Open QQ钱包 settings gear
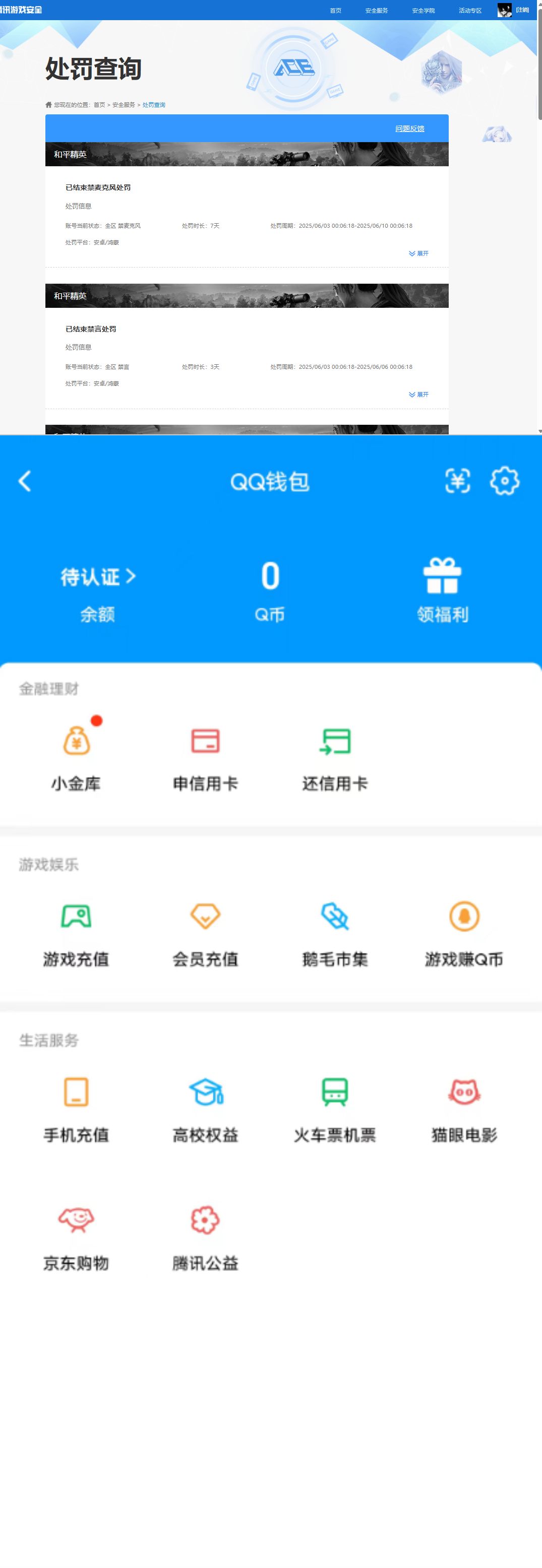 click(x=505, y=481)
